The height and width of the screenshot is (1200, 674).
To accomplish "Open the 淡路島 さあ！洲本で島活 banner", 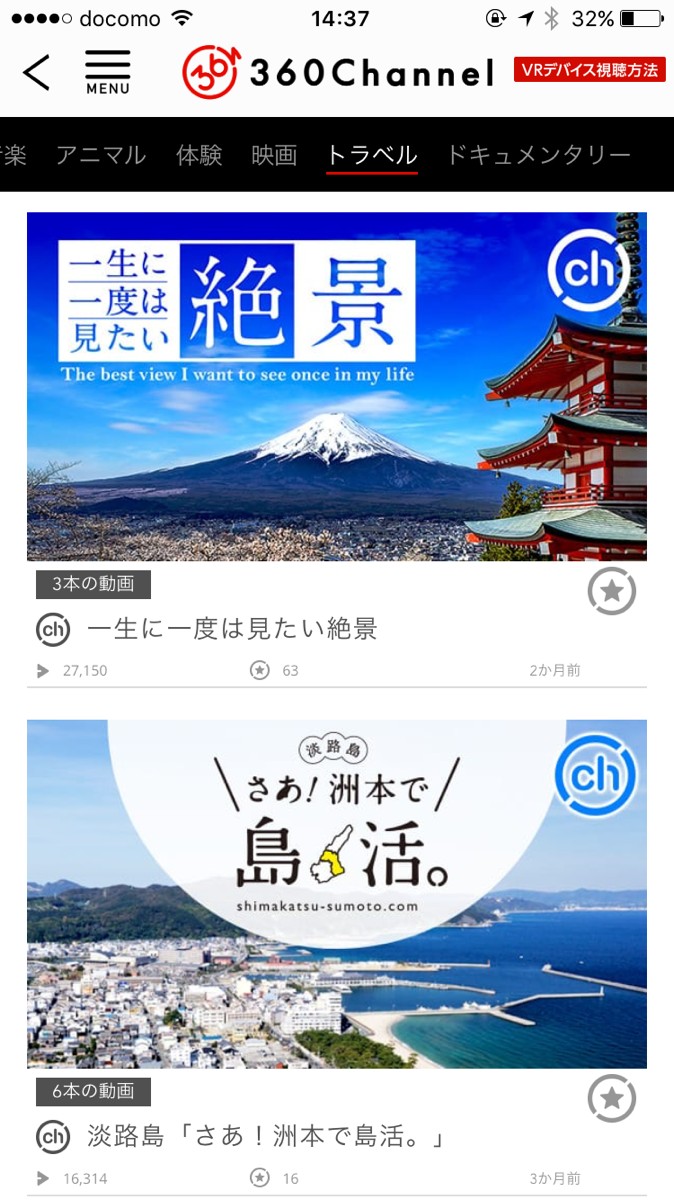I will (x=336, y=893).
